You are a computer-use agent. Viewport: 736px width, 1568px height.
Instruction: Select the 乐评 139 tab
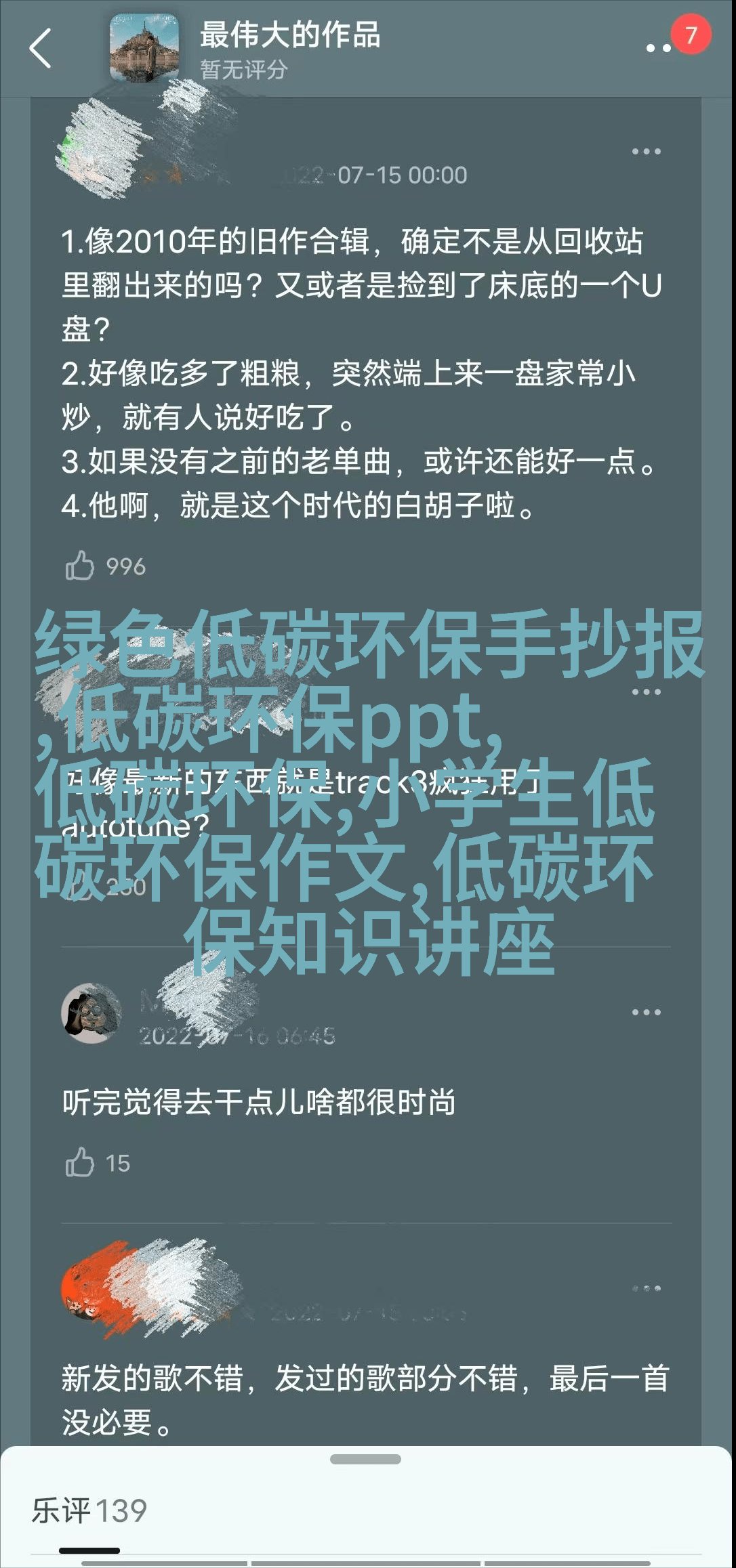(x=89, y=1510)
